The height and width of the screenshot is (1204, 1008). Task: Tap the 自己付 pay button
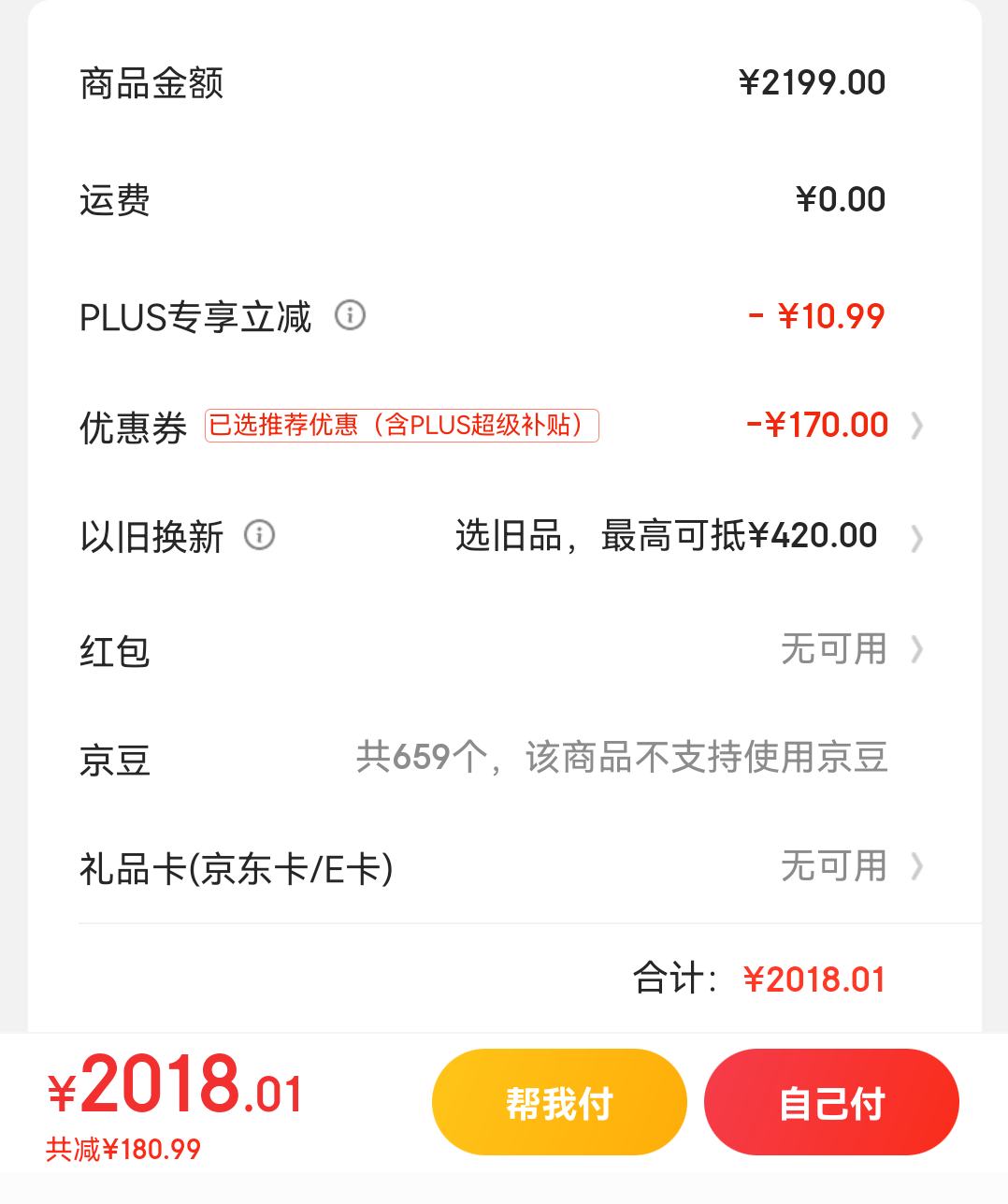coord(831,1103)
